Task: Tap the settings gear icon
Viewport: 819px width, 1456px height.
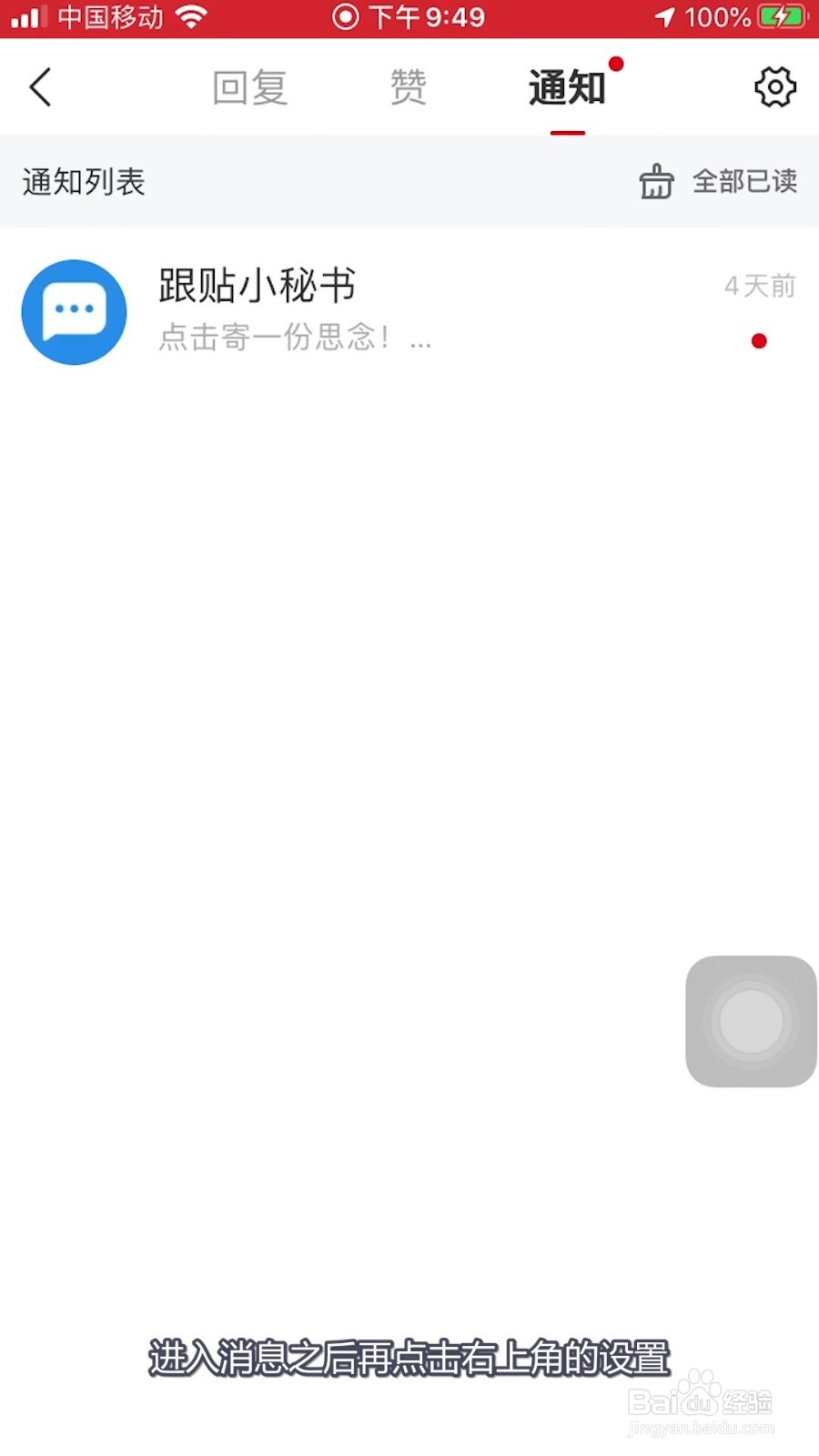Action: 775,87
